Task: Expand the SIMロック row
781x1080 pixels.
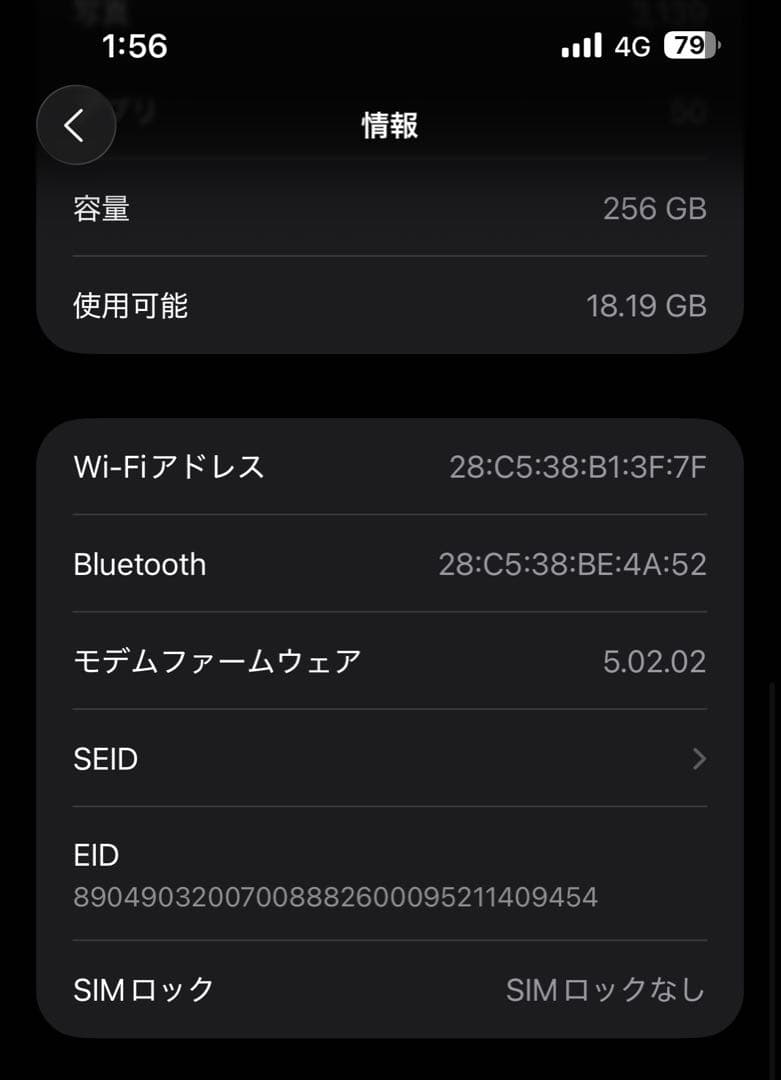Action: [390, 990]
